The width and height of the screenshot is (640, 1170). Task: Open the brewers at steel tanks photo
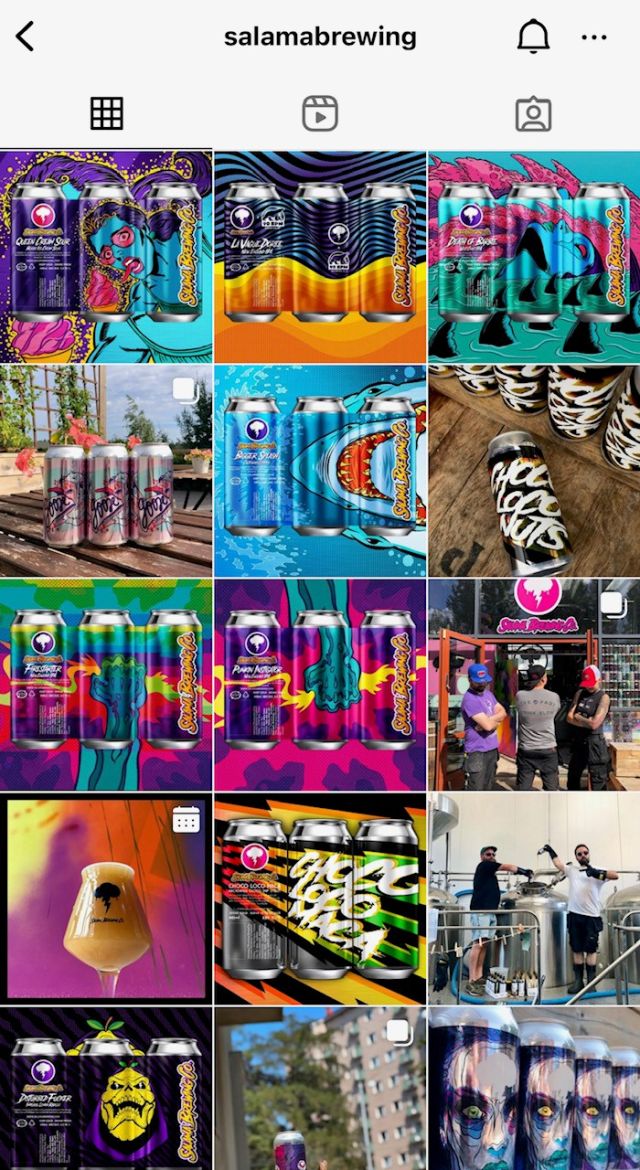534,899
